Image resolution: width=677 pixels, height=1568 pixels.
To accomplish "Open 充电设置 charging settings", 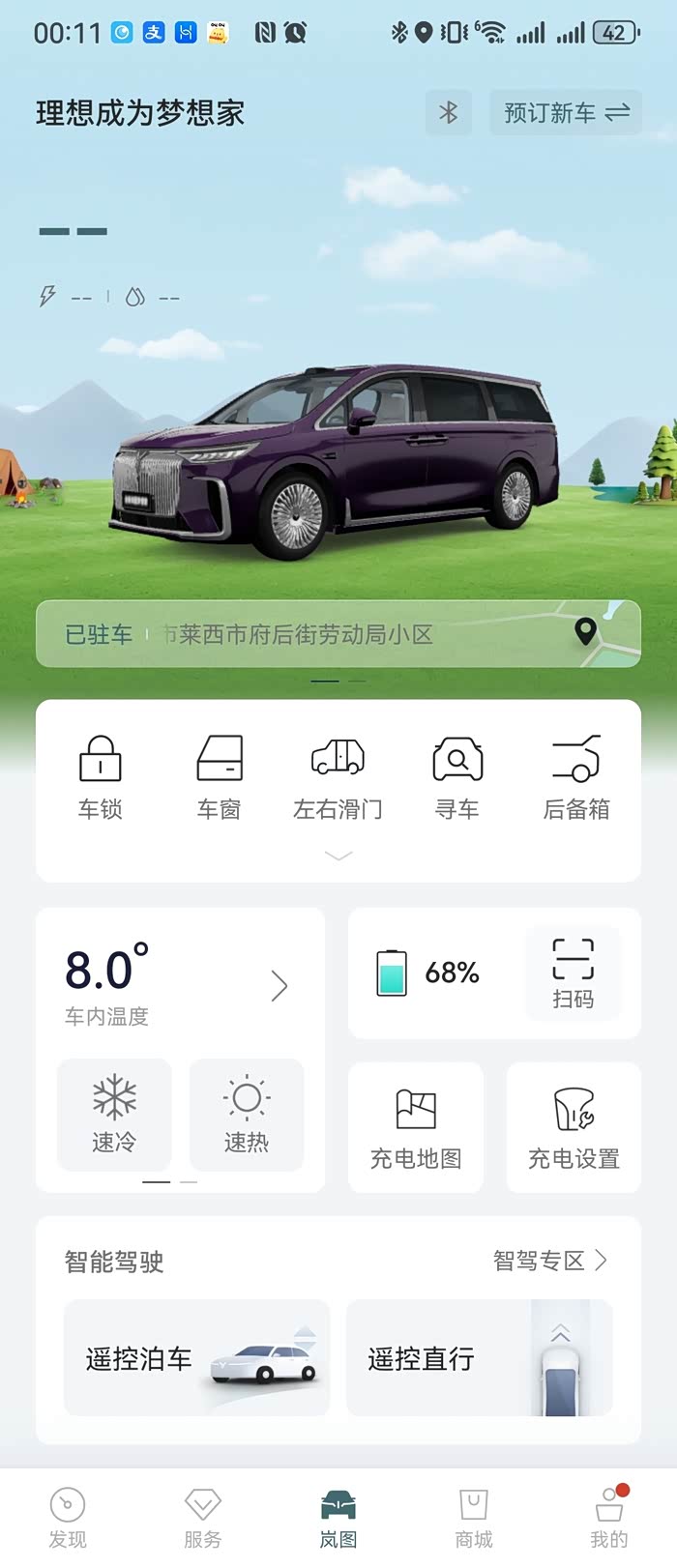I will [574, 1127].
